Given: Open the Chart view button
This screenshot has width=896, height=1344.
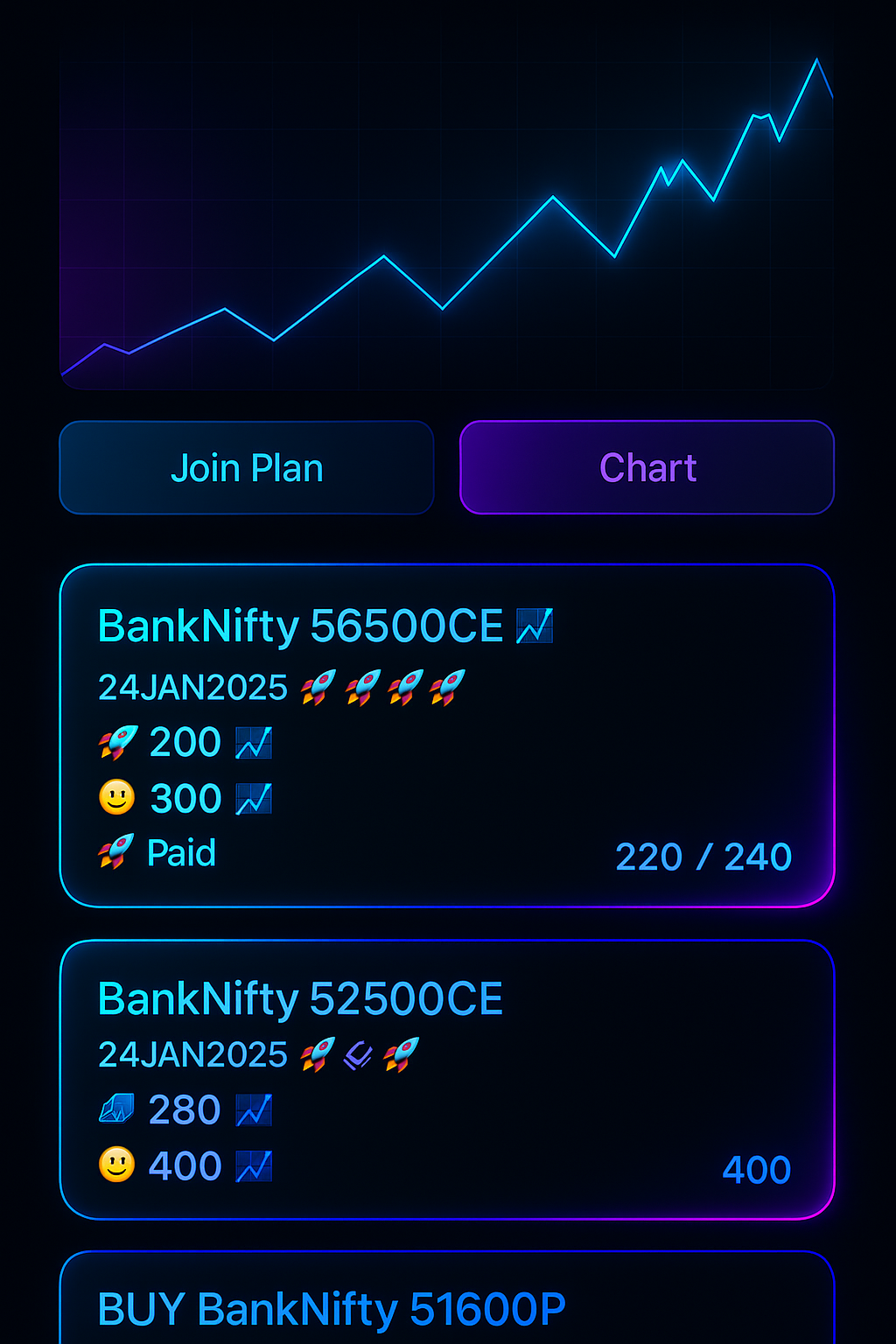Looking at the screenshot, I should [646, 467].
